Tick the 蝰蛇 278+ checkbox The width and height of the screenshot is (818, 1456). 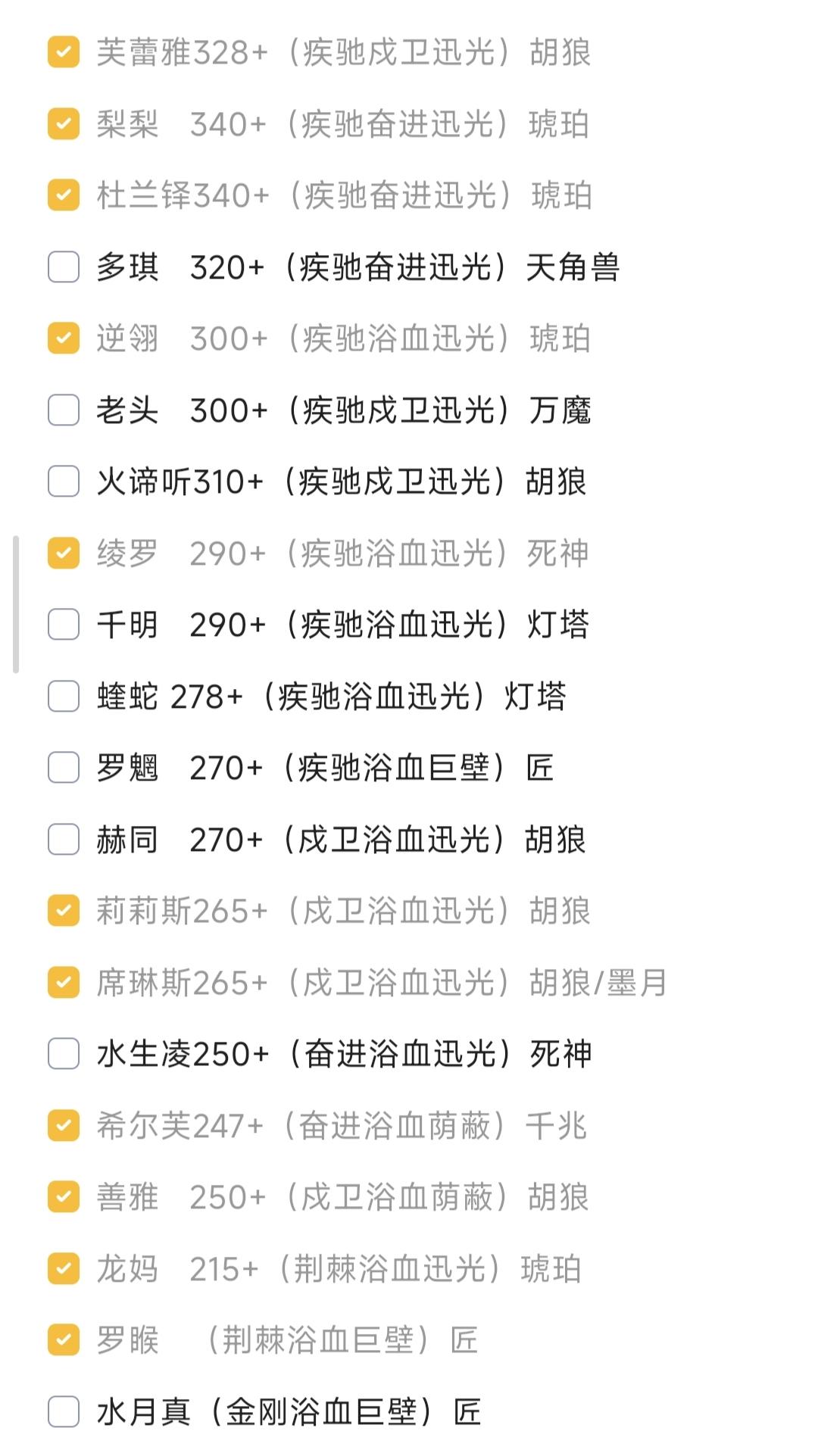64,696
